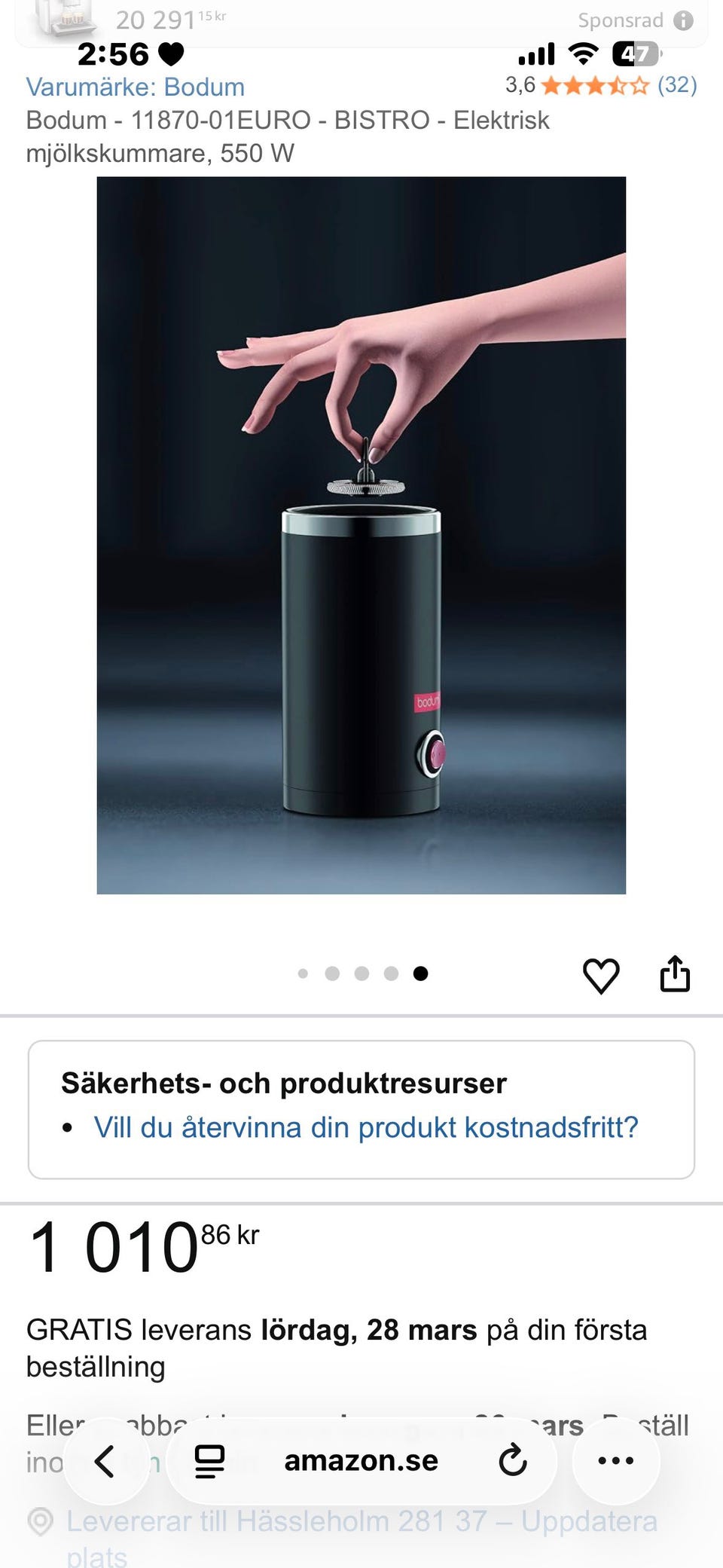723x1568 pixels.
Task: Tap the amazon.se address bar
Action: coord(361,1459)
